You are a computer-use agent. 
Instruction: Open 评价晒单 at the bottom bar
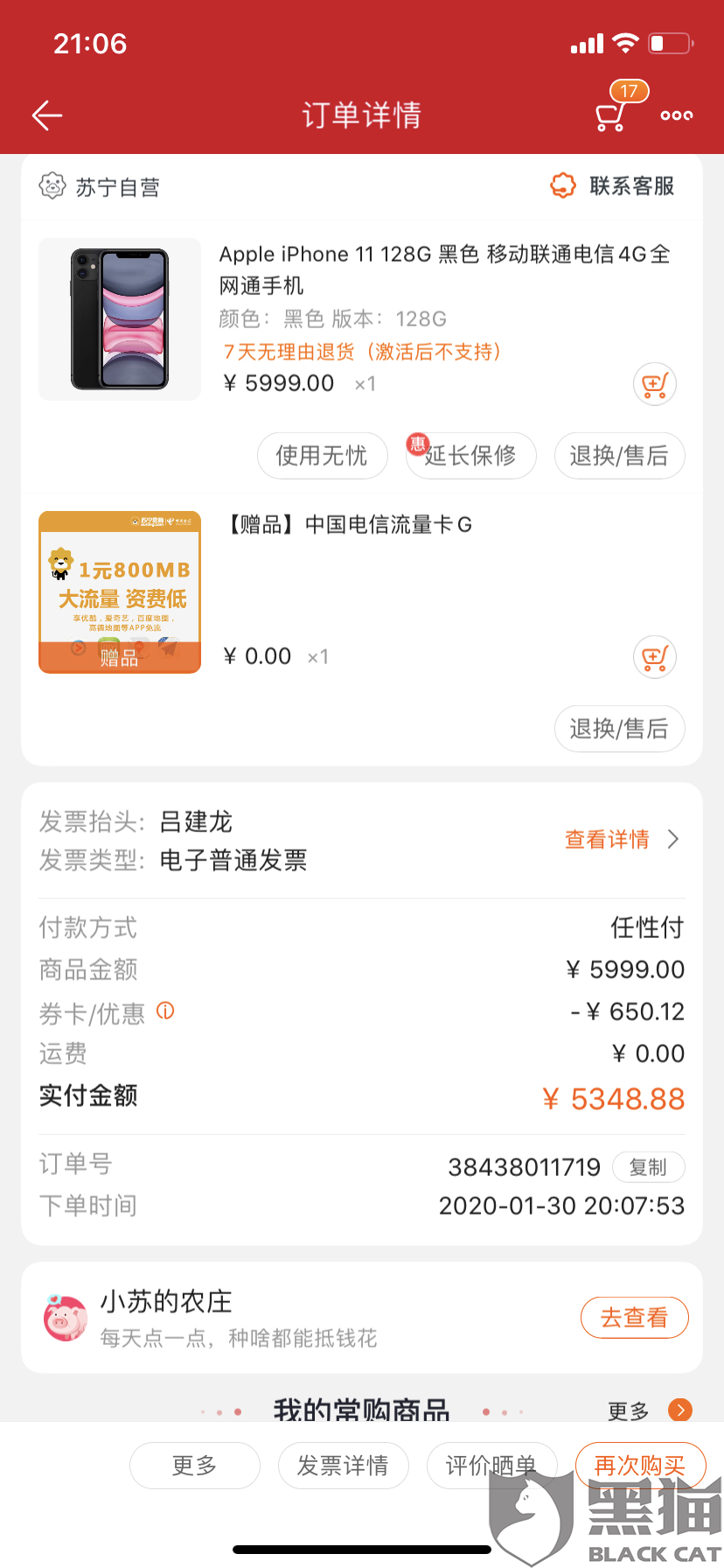point(491,1465)
